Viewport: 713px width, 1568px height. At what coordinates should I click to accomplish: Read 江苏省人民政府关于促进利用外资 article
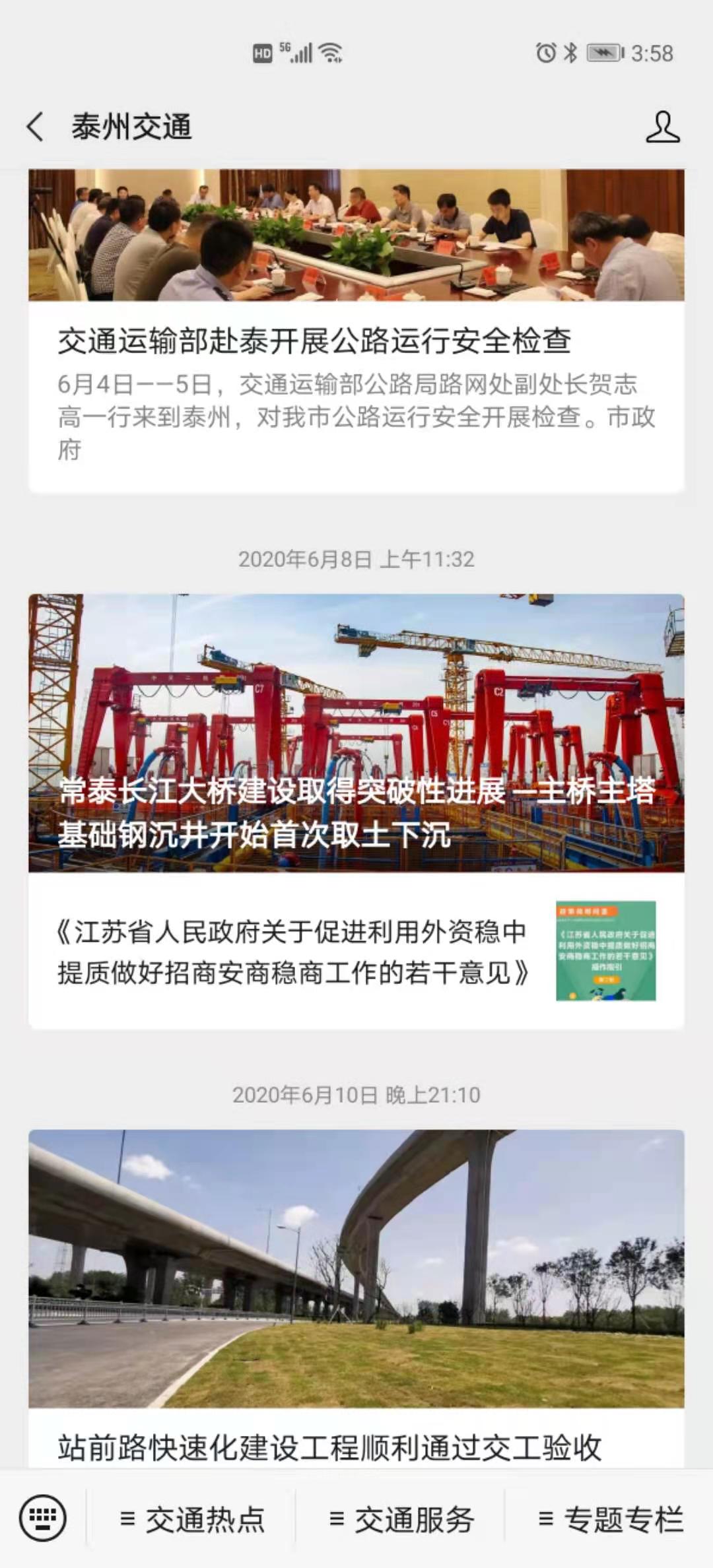[x=294, y=952]
